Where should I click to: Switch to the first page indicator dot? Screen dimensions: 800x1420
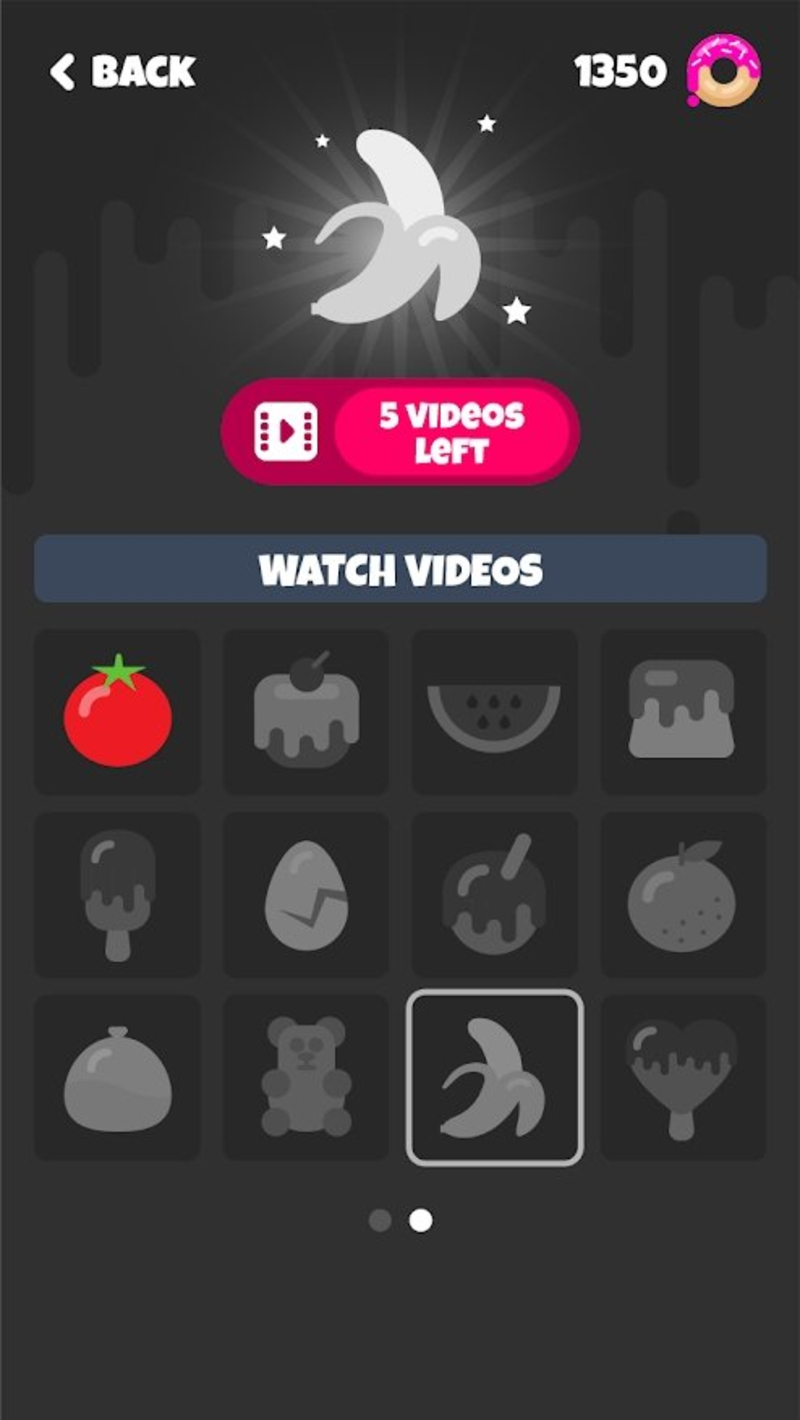[x=380, y=1220]
